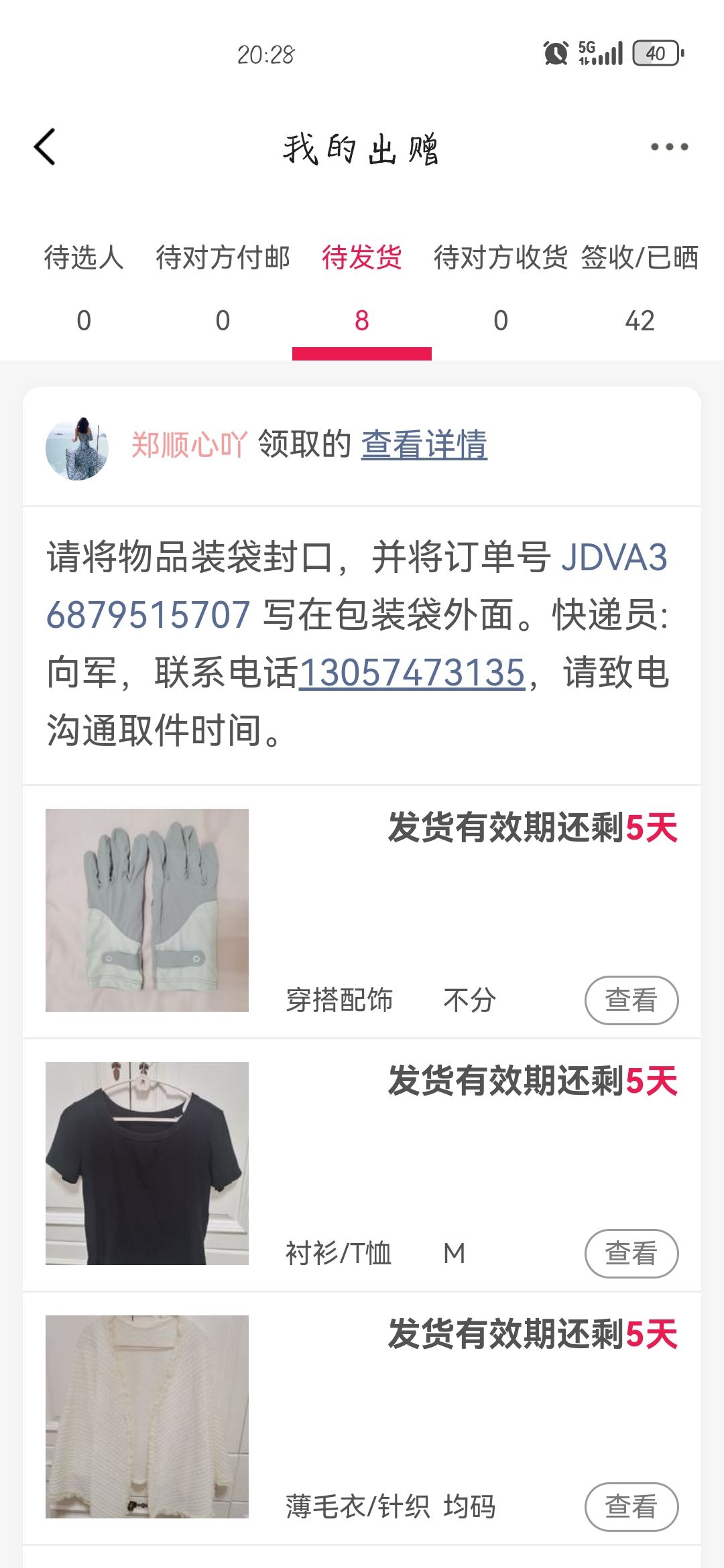This screenshot has height=1568, width=724.
Task: Switch to the 待对方收货 tab
Action: pyautogui.click(x=501, y=288)
